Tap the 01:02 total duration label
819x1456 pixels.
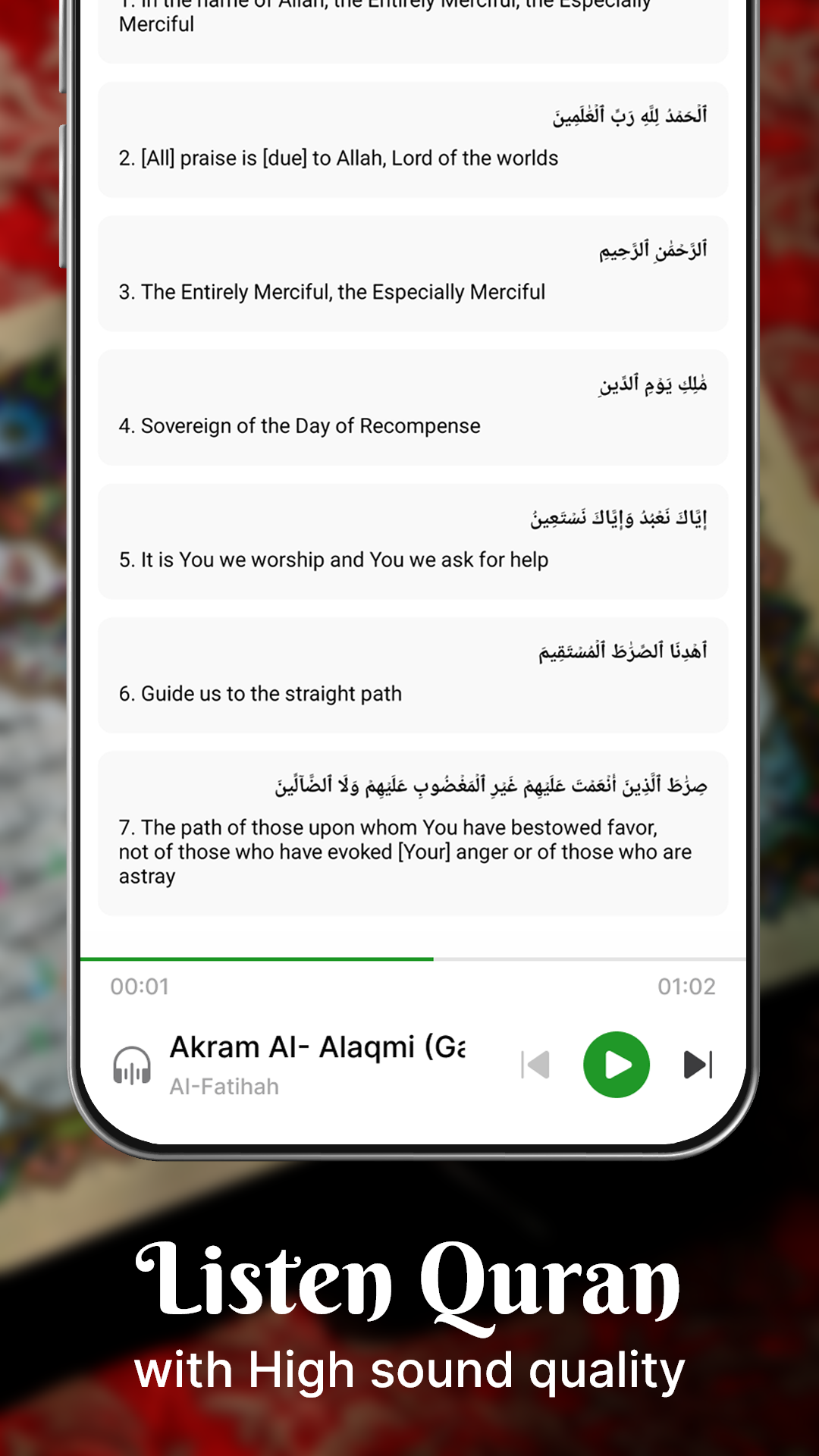(685, 986)
